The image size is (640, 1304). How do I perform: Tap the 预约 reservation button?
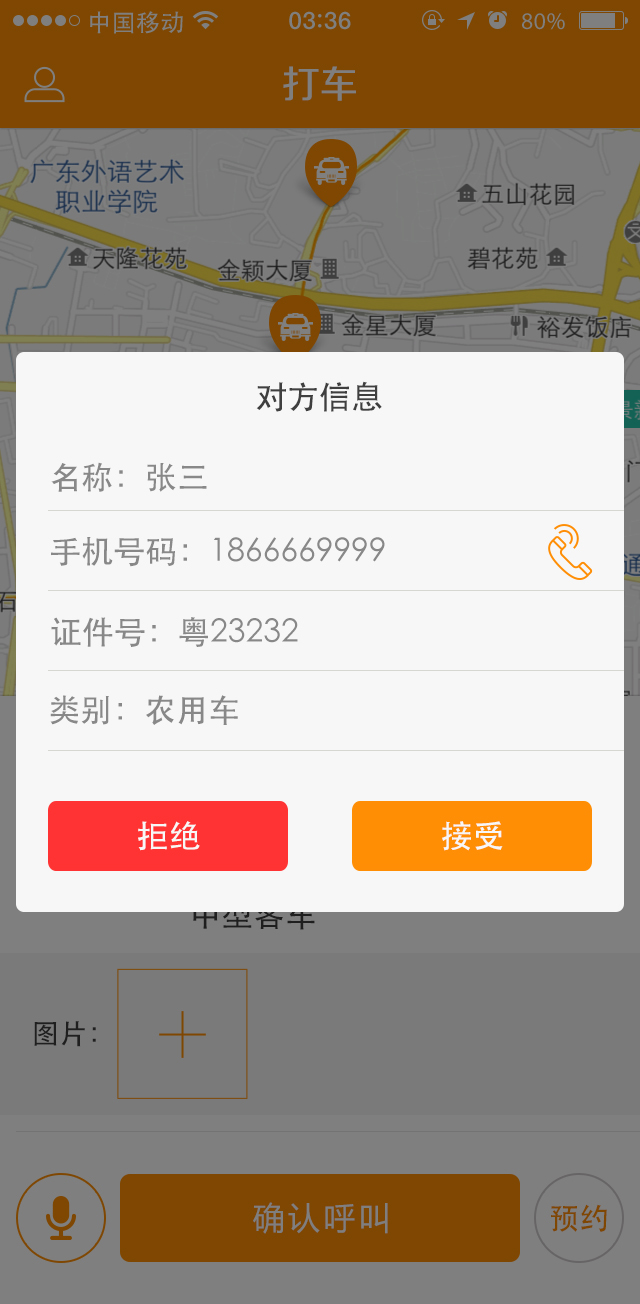click(579, 1218)
